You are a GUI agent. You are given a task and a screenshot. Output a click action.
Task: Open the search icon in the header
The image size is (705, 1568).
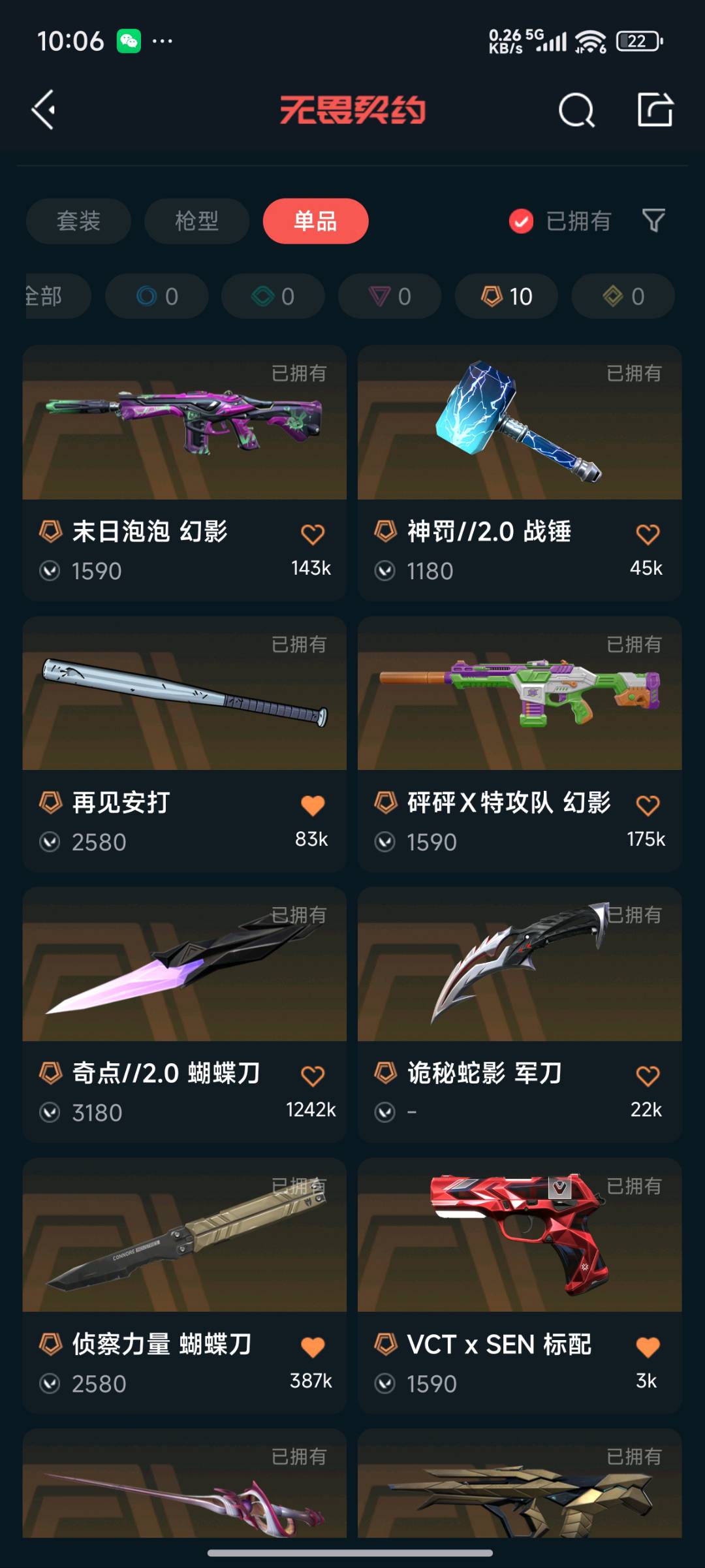576,110
